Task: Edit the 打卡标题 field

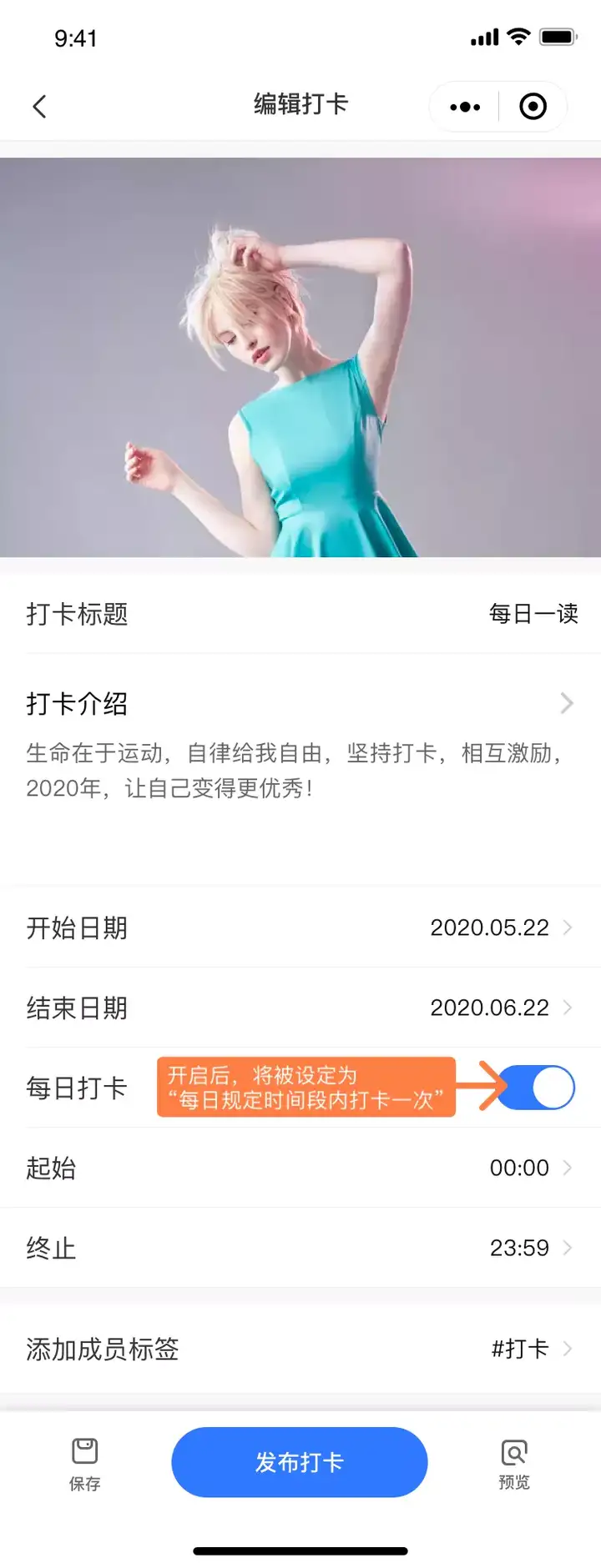Action: [533, 614]
